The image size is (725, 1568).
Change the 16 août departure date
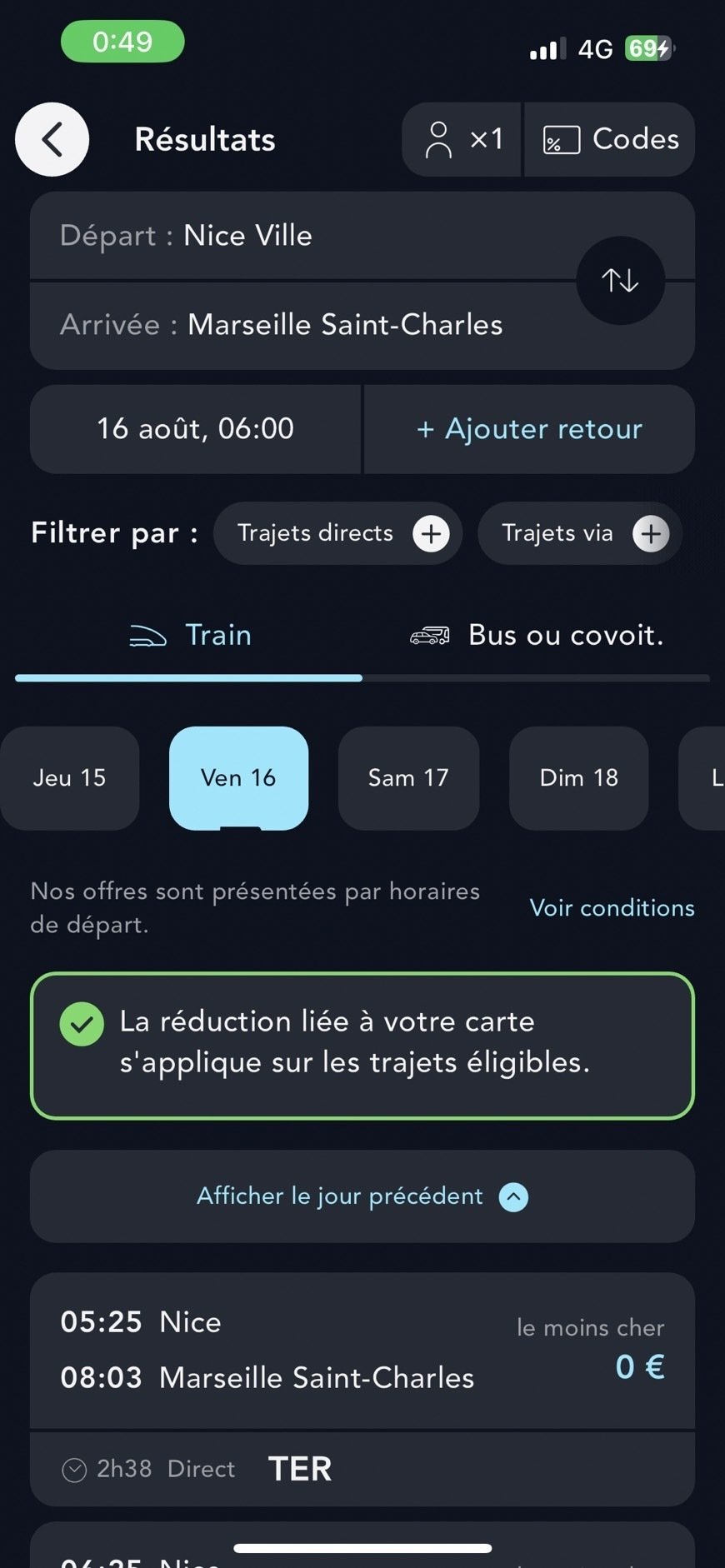[196, 429]
